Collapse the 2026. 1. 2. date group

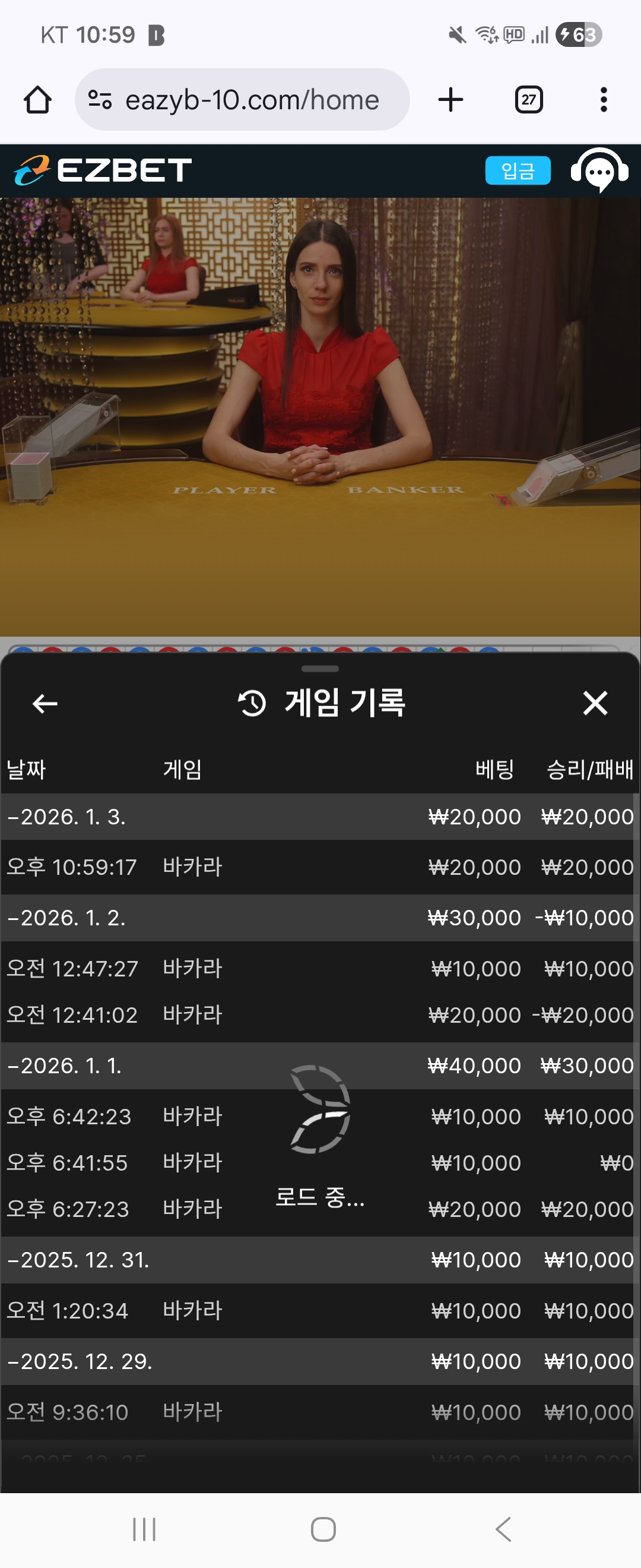[67, 918]
